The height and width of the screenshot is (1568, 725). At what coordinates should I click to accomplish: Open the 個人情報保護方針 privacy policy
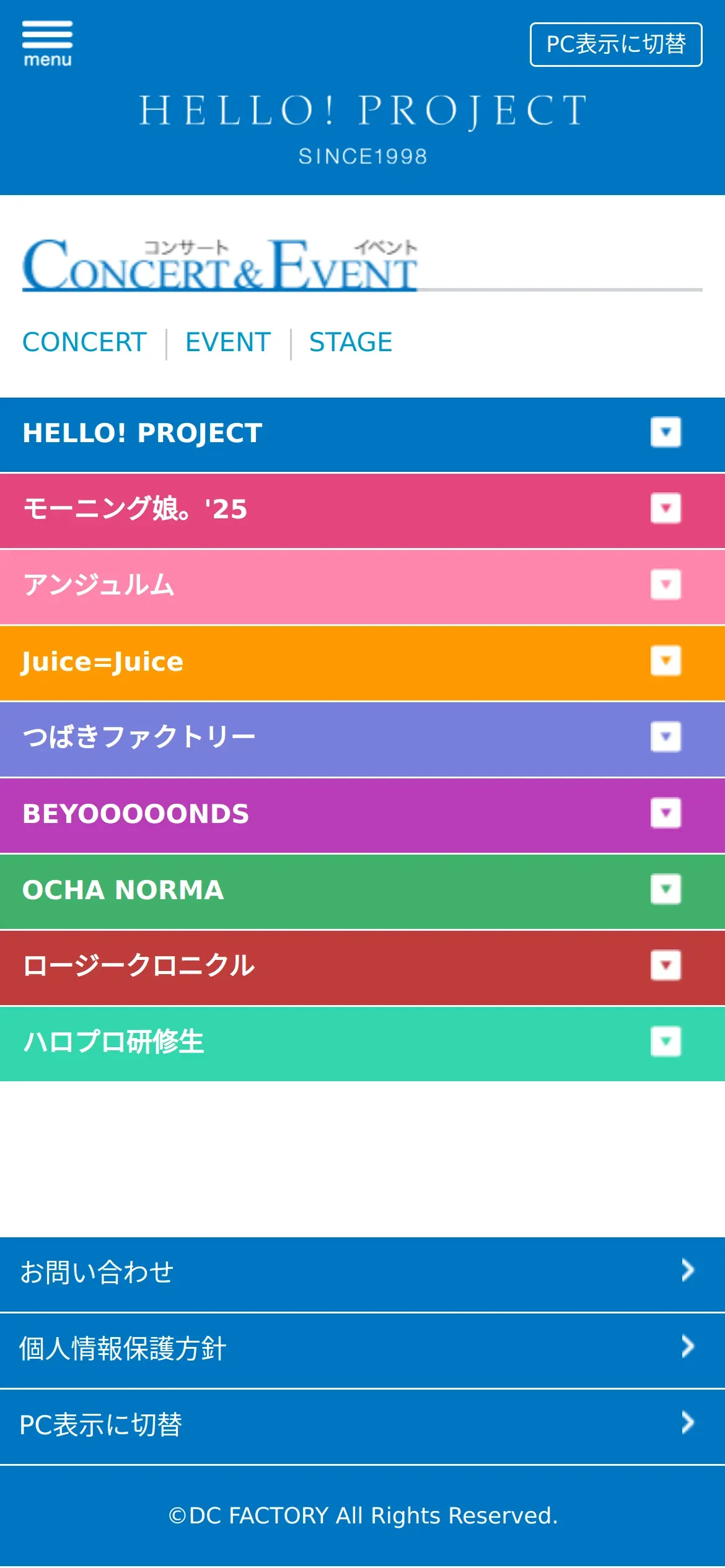[362, 1349]
